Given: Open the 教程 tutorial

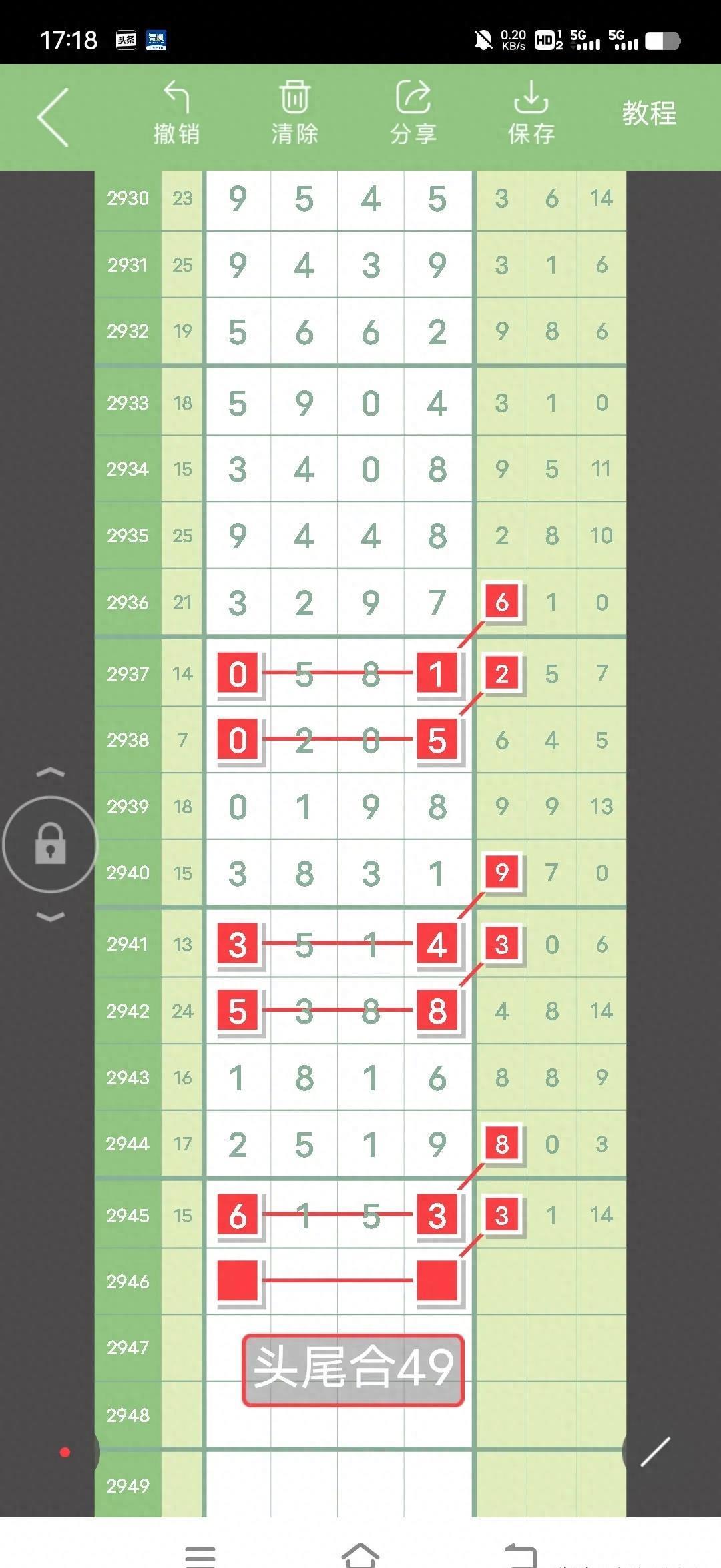Looking at the screenshot, I should [x=649, y=113].
